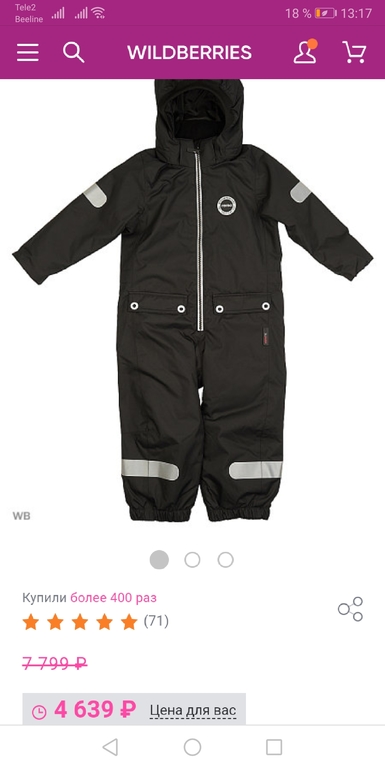Open the search magnifier
The image size is (385, 770).
click(x=74, y=53)
